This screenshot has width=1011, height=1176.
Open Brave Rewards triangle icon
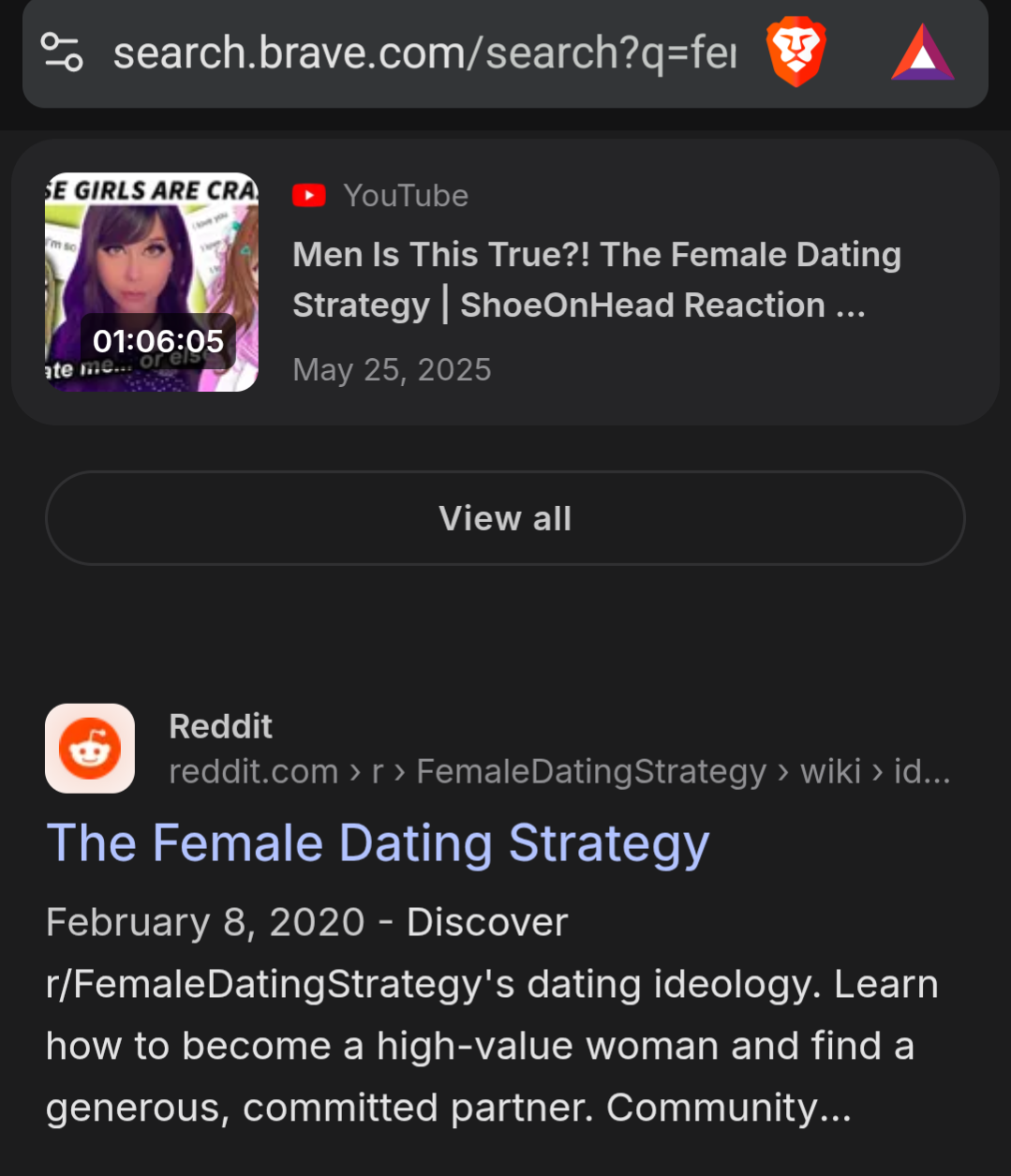coord(922,52)
